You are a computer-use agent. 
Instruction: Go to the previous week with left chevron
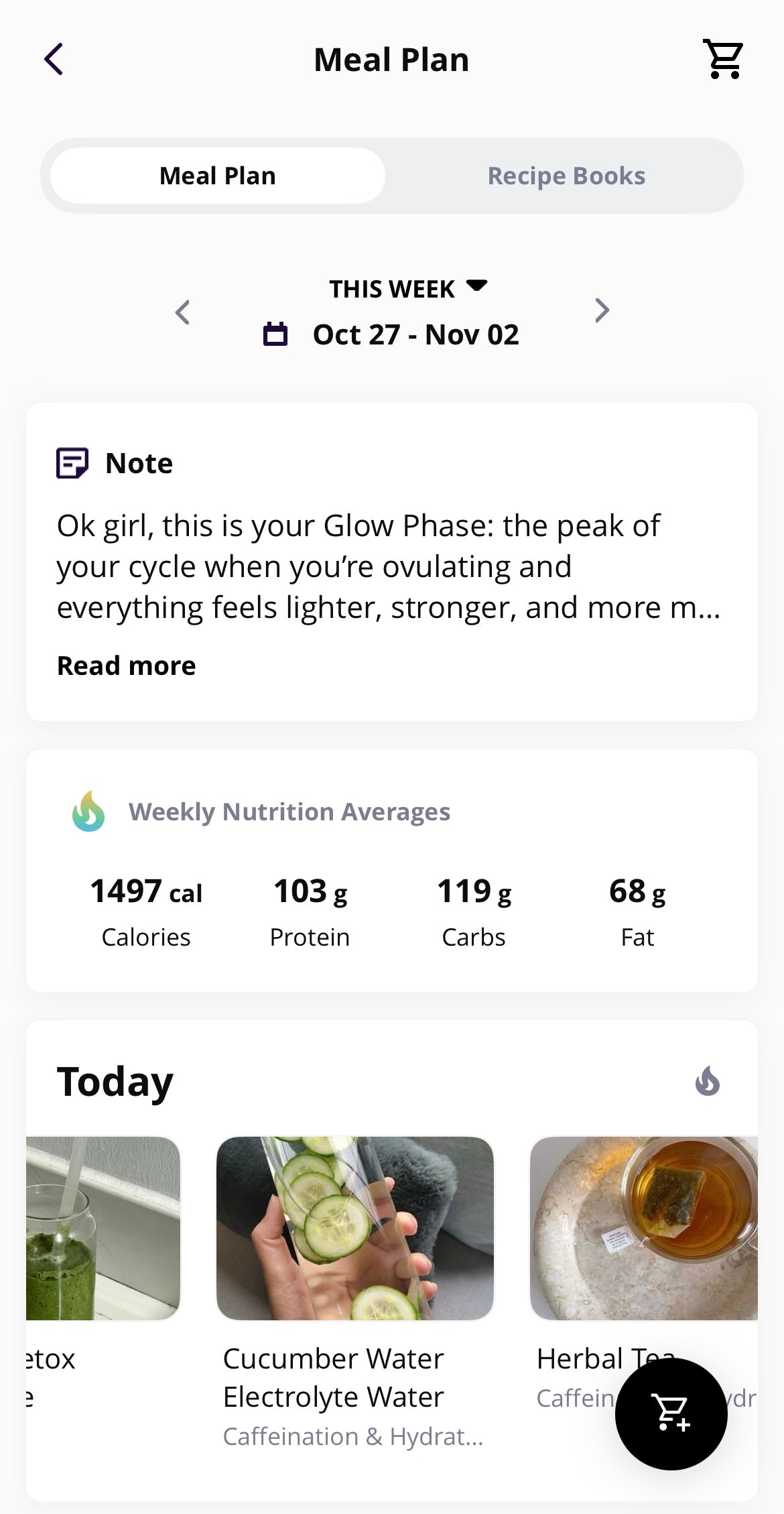(x=182, y=311)
